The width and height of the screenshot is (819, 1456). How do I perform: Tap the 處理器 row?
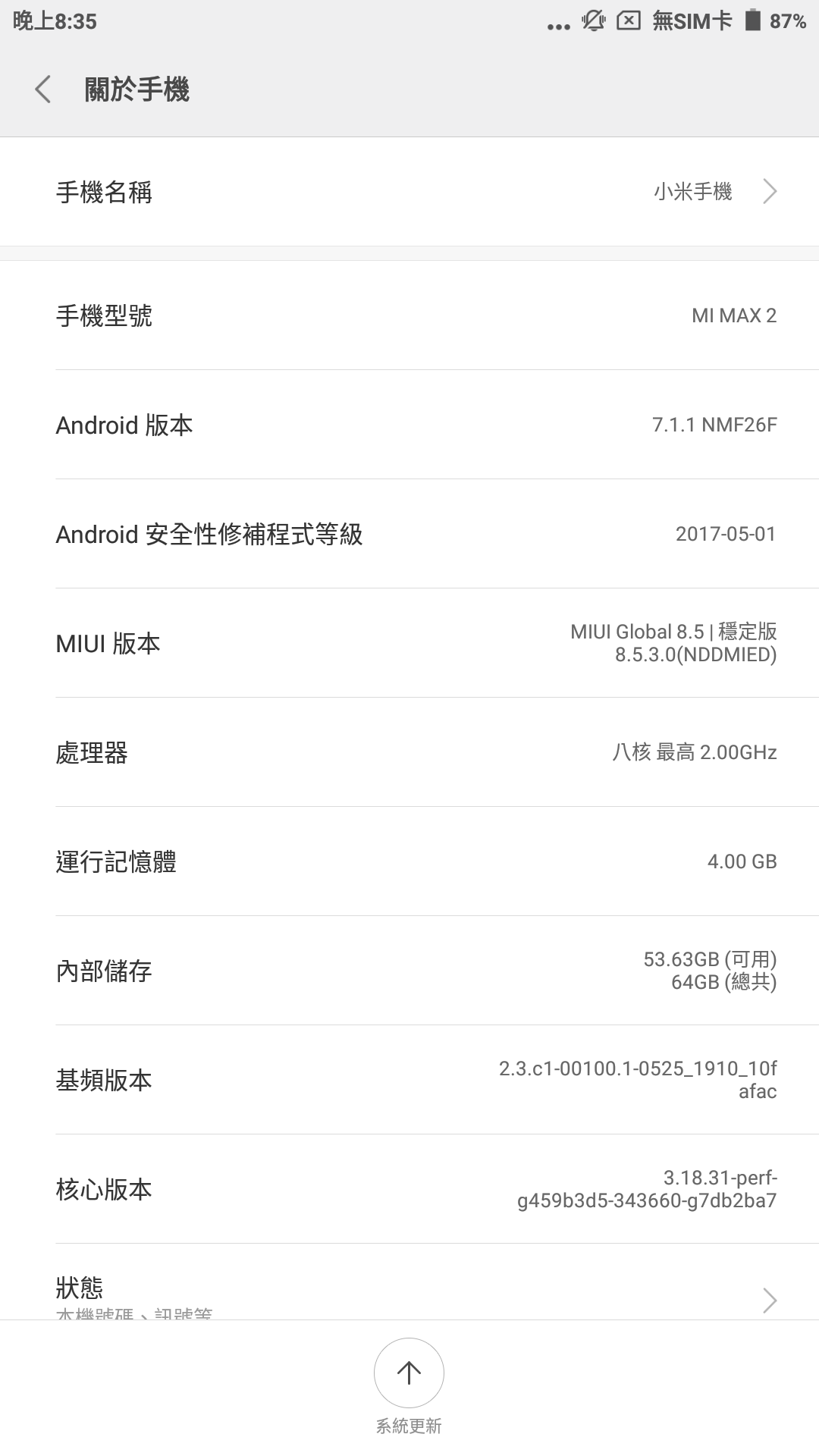(409, 752)
